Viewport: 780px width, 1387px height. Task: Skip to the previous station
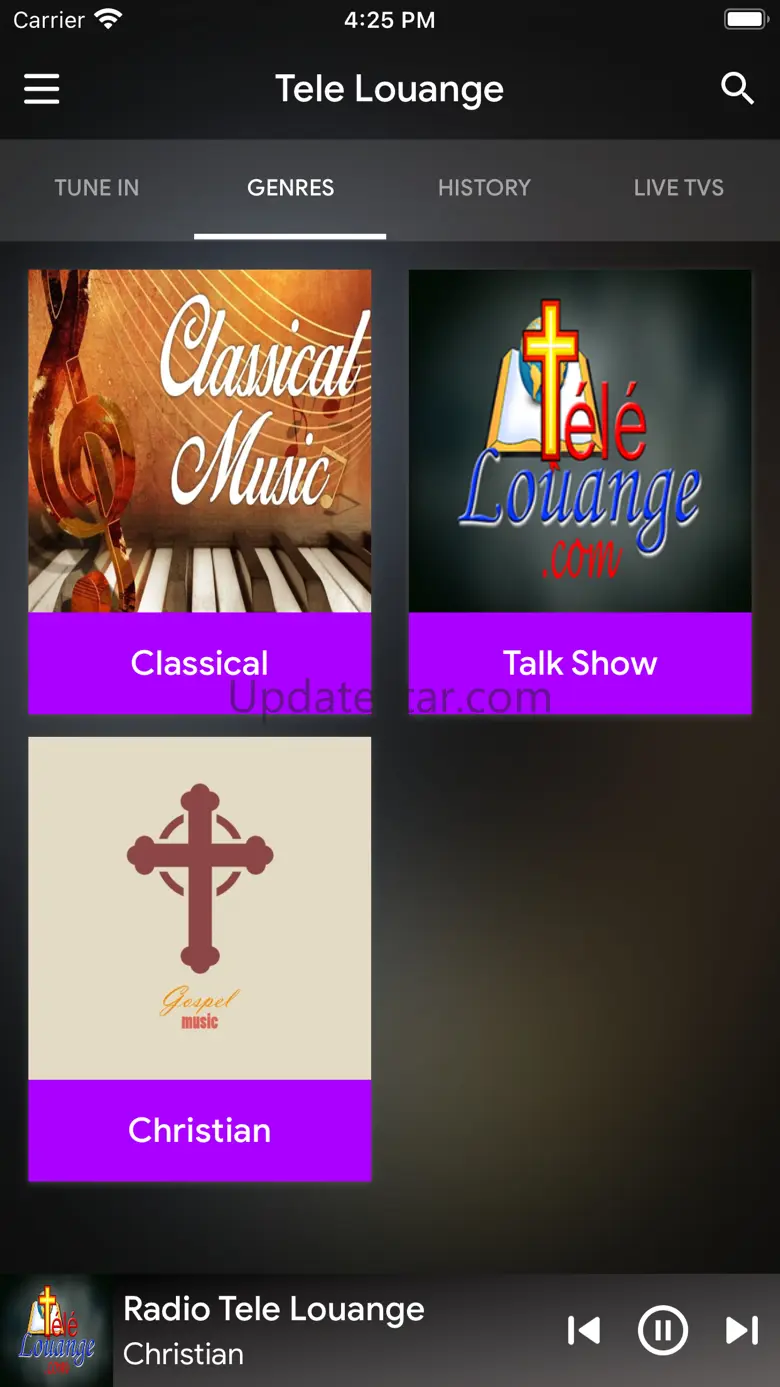[x=584, y=1330]
